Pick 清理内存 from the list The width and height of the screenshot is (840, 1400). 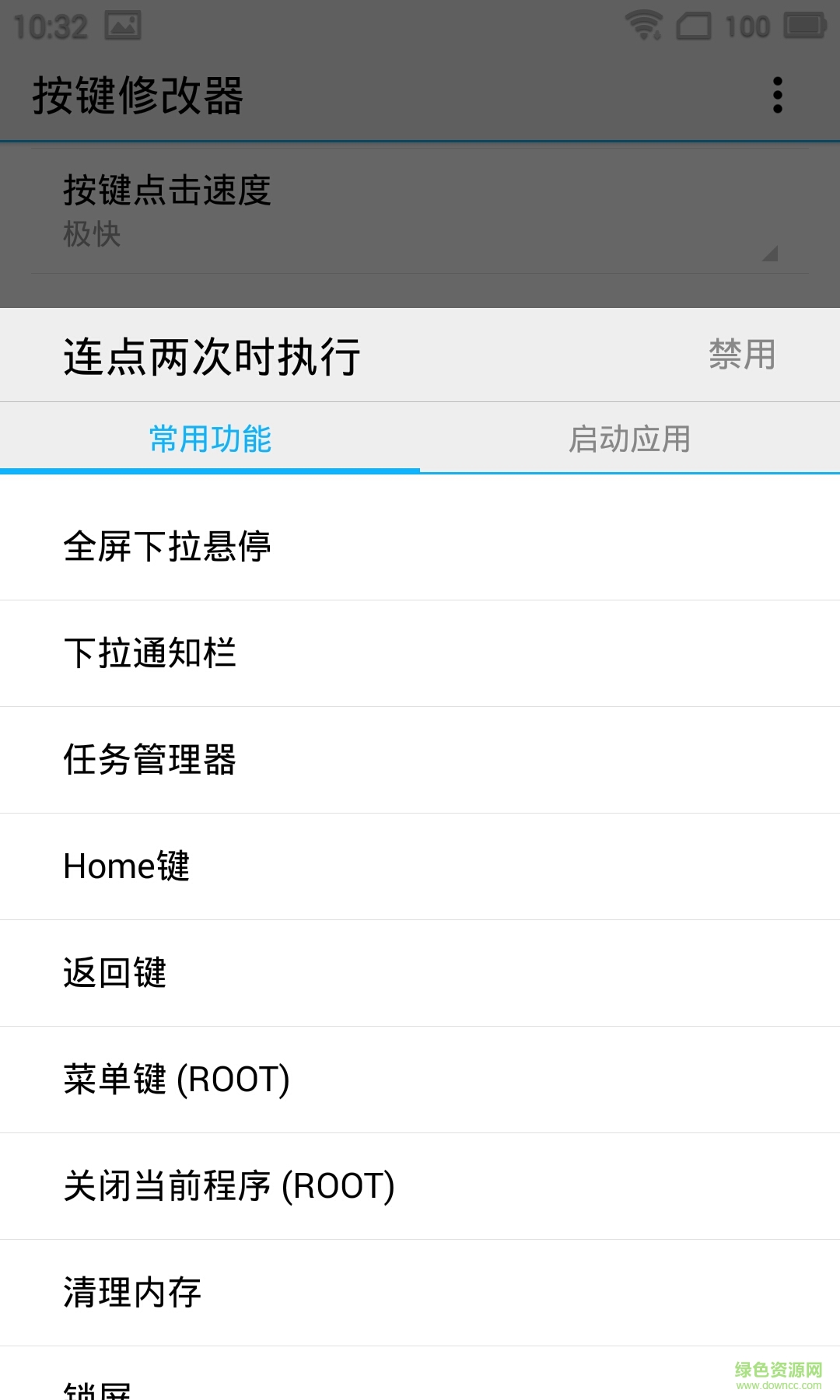tap(420, 1292)
